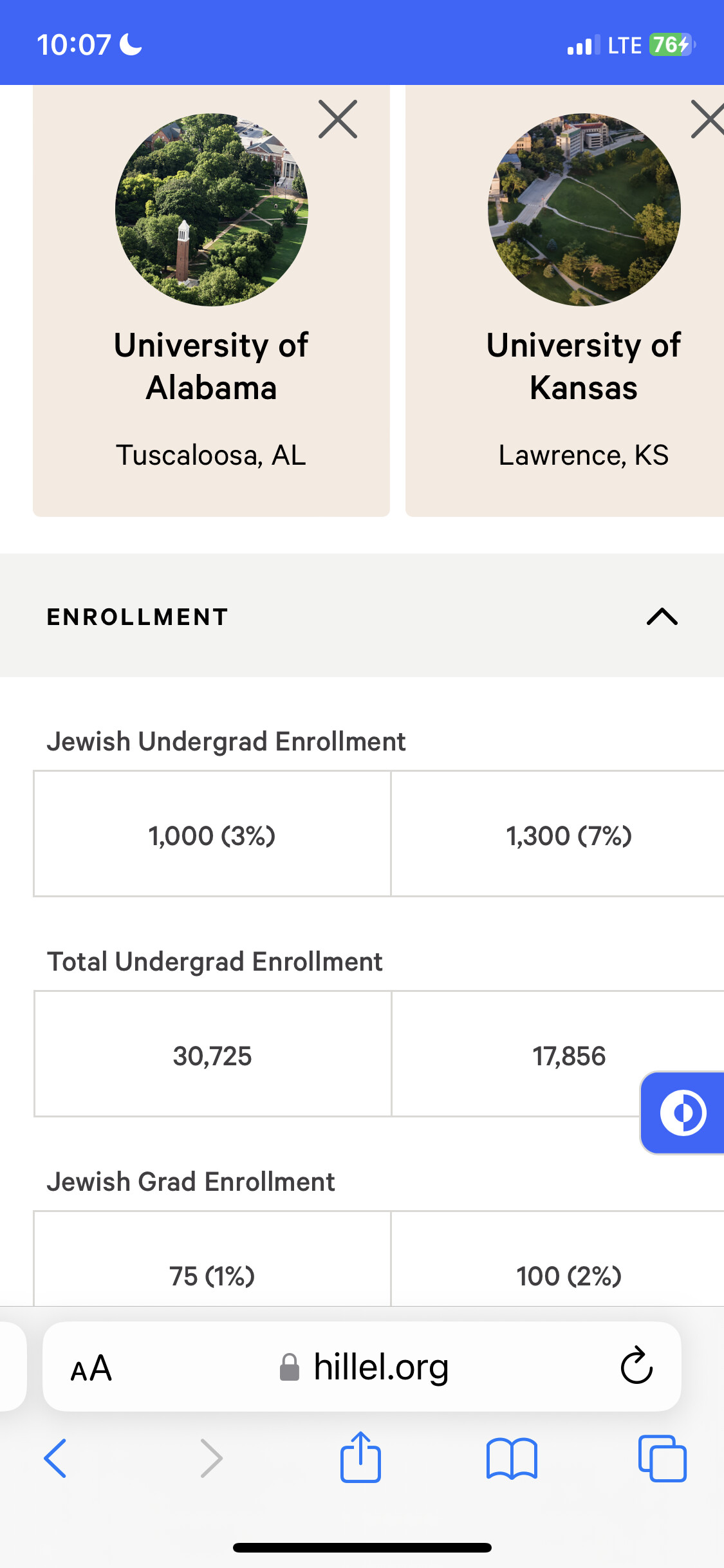
Task: Share this page
Action: coord(360,1457)
